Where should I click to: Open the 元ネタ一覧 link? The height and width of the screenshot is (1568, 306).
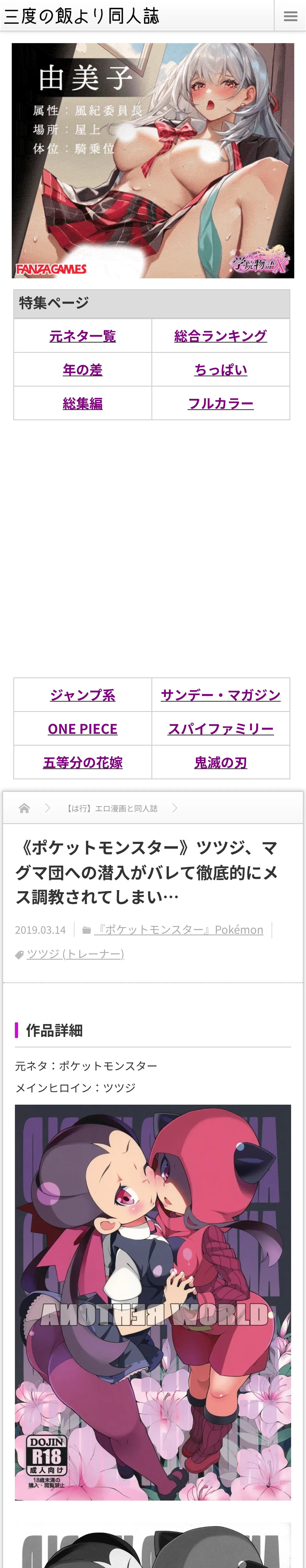[83, 336]
